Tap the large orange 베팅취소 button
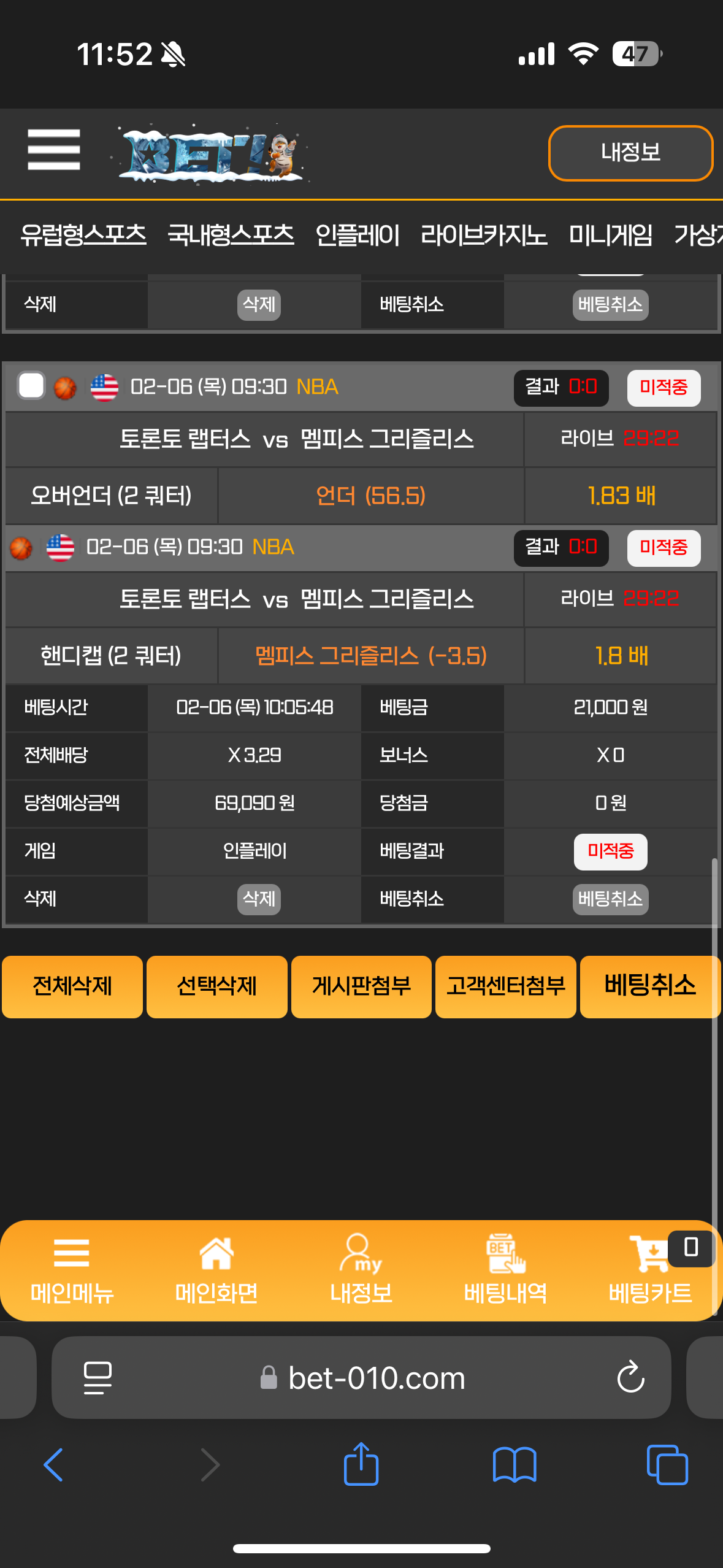The image size is (723, 1568). 649,986
